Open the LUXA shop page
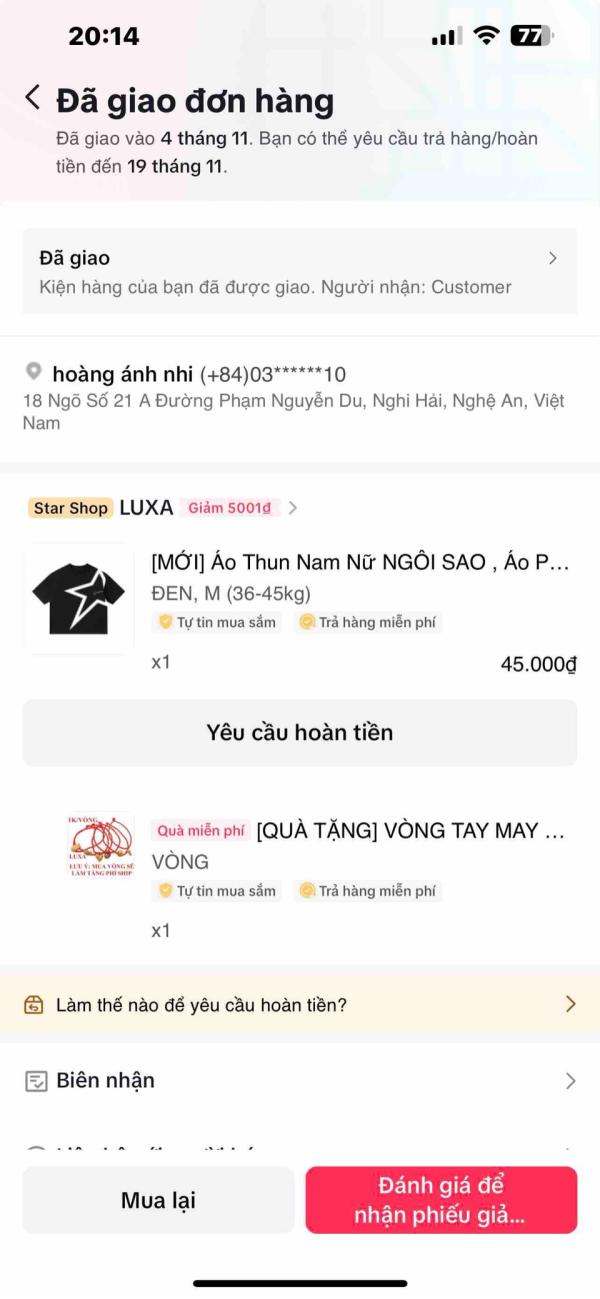 tap(146, 507)
